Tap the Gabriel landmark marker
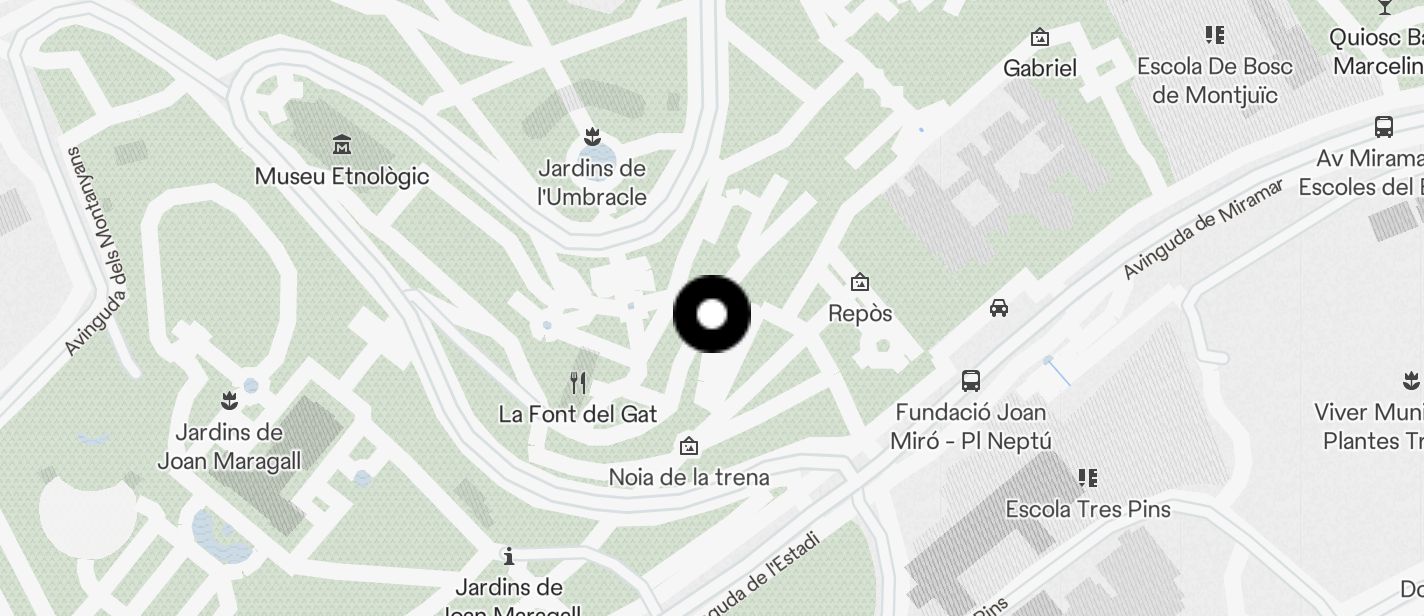The image size is (1424, 616). 1040,38
